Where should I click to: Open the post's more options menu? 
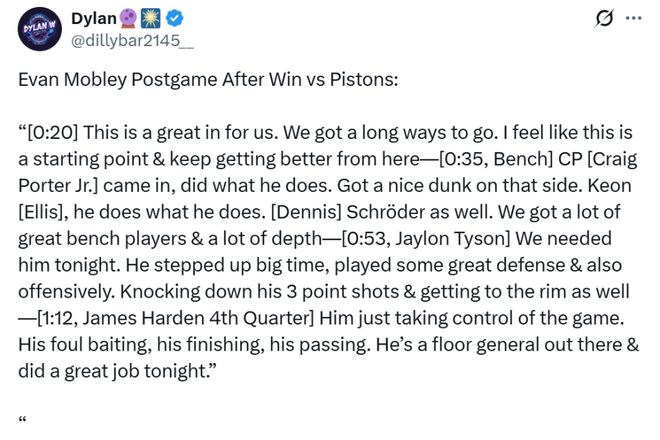(633, 19)
